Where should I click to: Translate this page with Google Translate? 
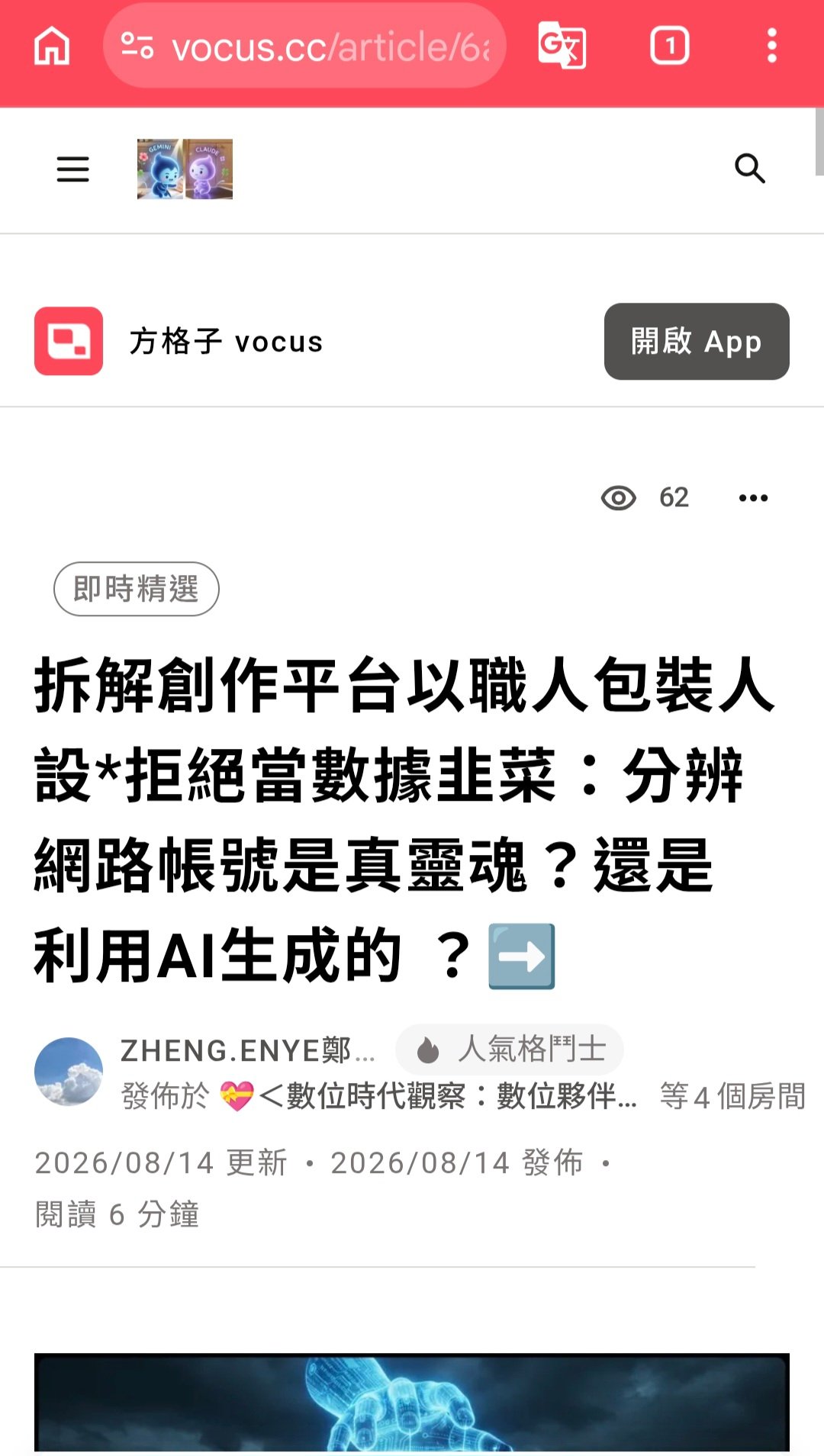[x=562, y=46]
